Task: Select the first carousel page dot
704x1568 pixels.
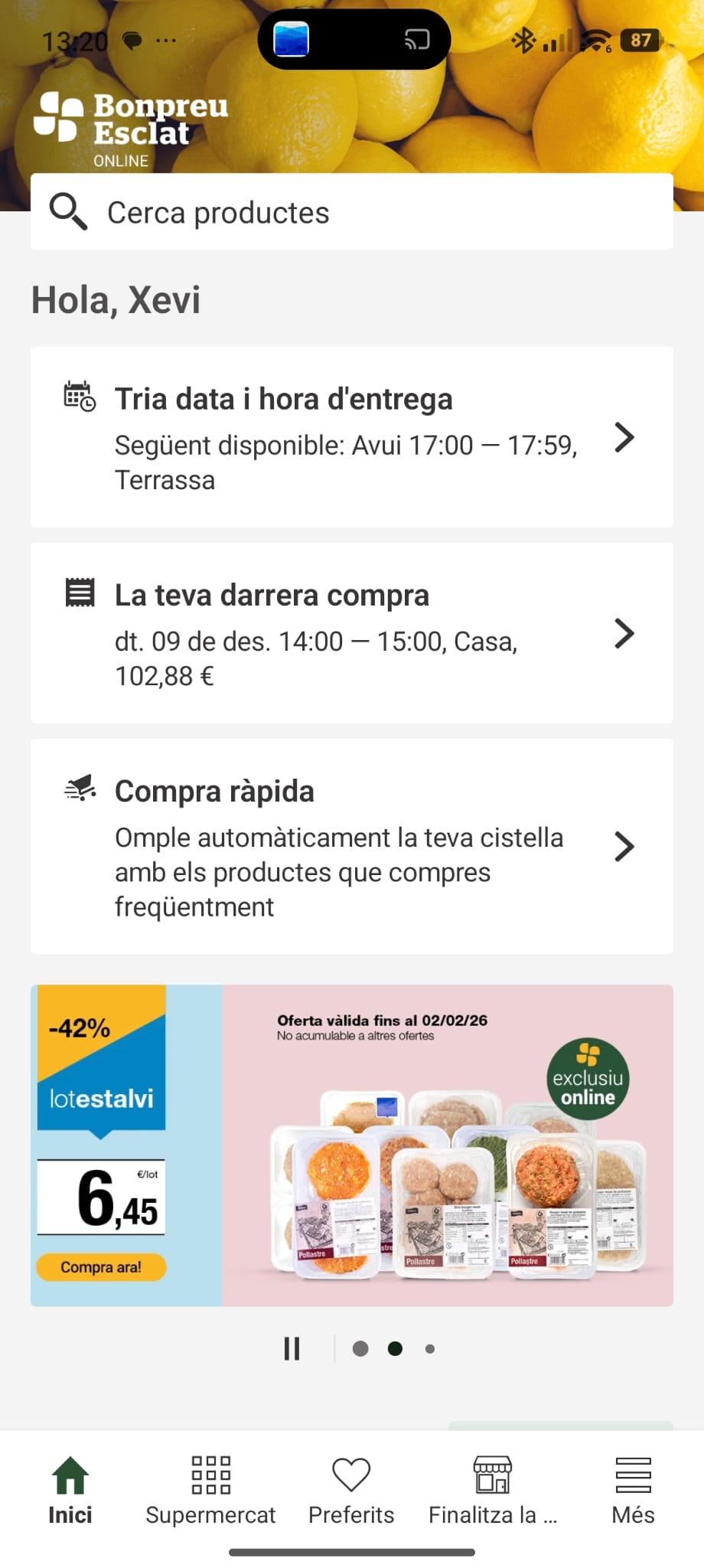Action: coord(360,1349)
